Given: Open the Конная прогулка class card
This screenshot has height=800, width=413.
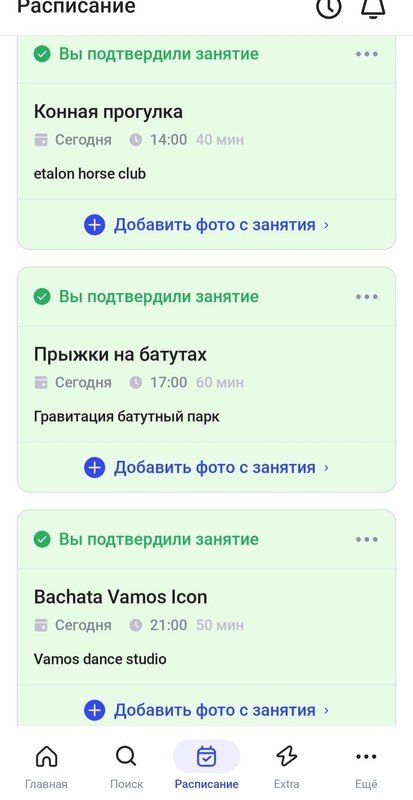Looking at the screenshot, I should [x=206, y=141].
